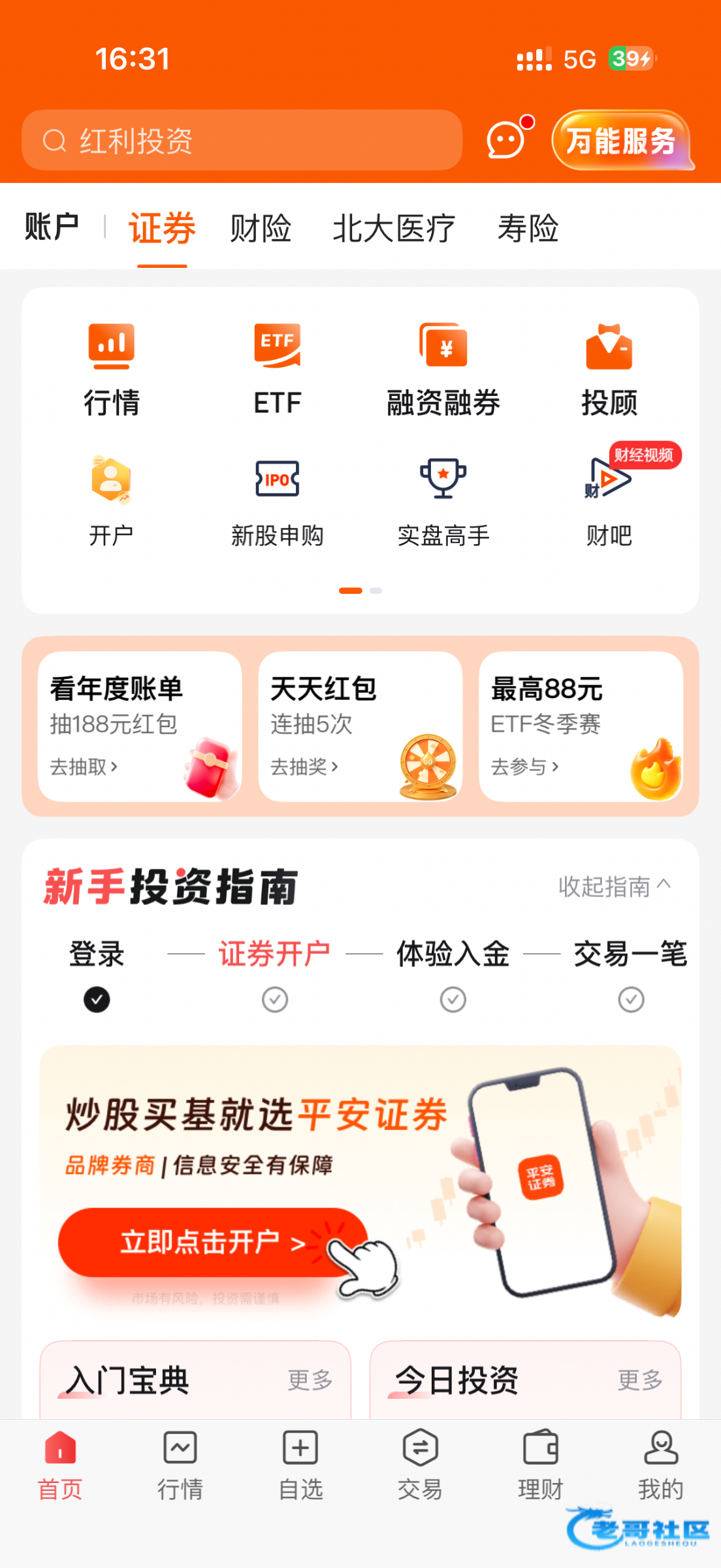
Task: Tap the 万能服务 button
Action: [x=621, y=140]
